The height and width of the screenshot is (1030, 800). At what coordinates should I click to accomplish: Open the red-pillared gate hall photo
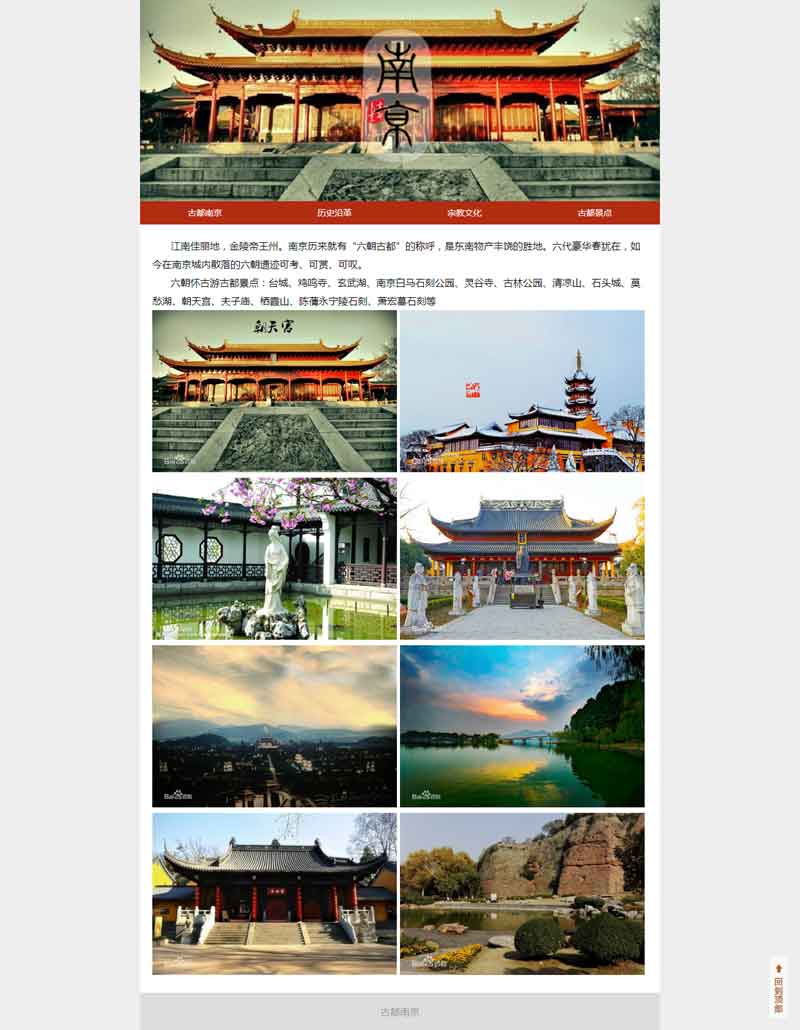pos(274,893)
